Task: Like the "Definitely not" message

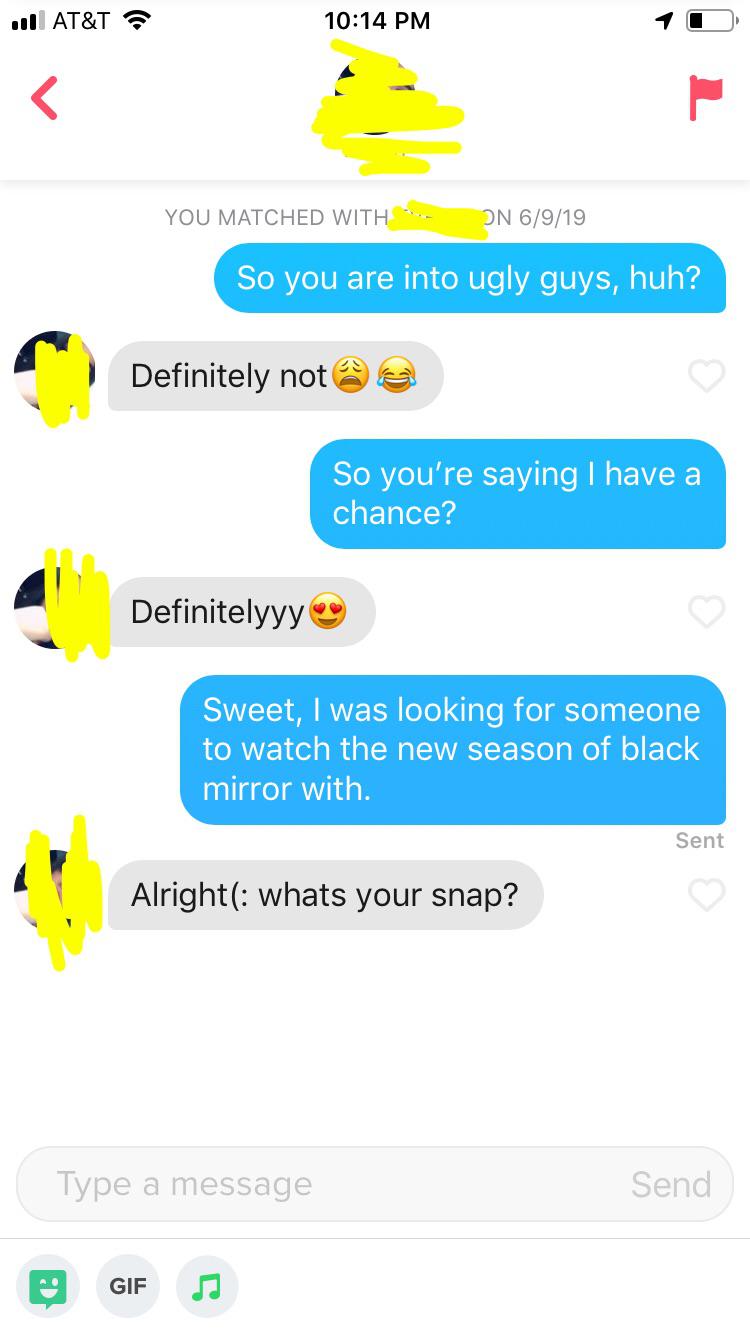Action: [x=705, y=375]
